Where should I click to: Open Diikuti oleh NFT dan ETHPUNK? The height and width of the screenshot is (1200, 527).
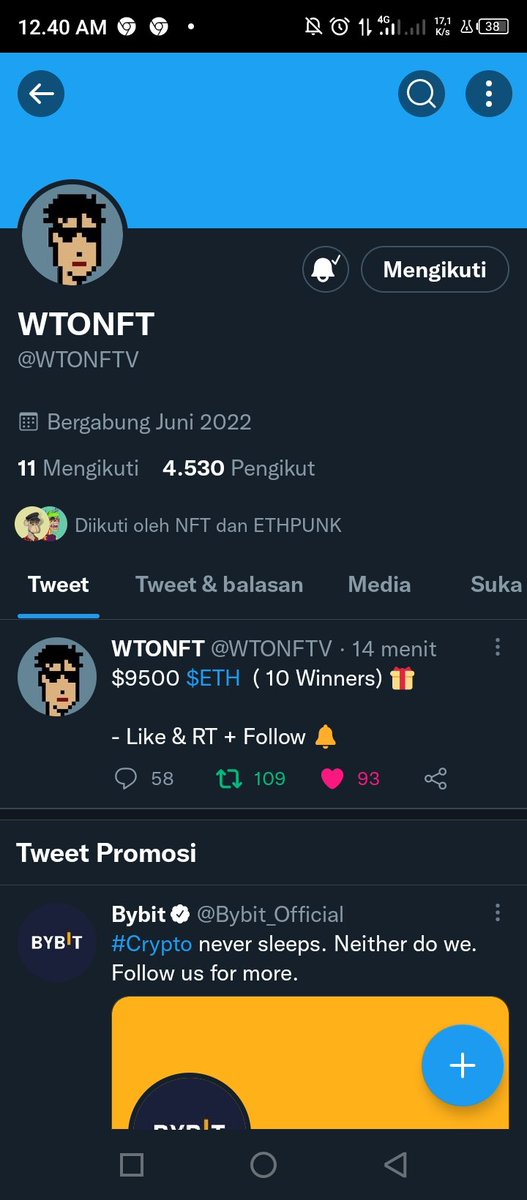click(179, 524)
